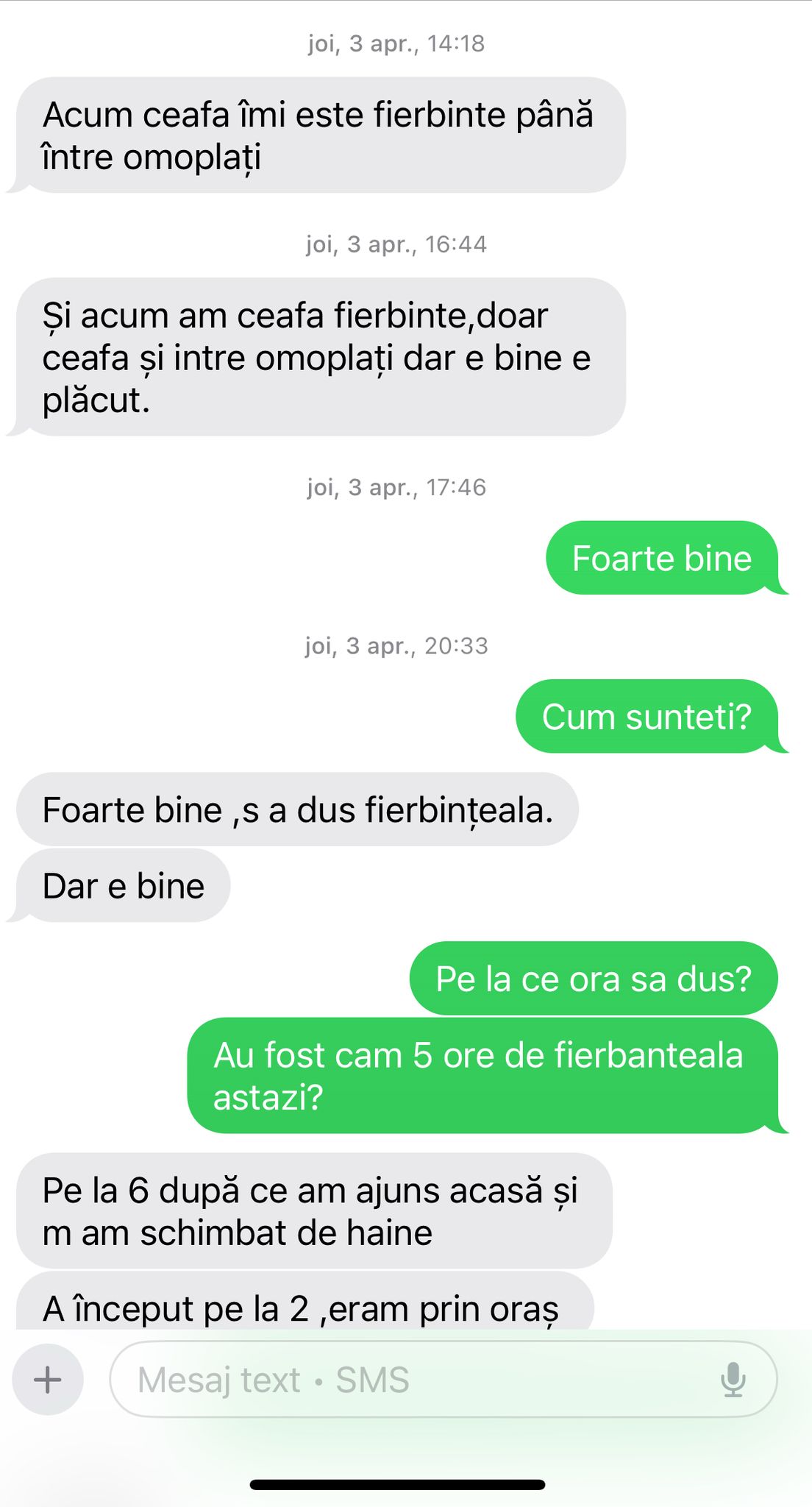
Task: Start dictation with the microphone icon
Action: tap(733, 1380)
